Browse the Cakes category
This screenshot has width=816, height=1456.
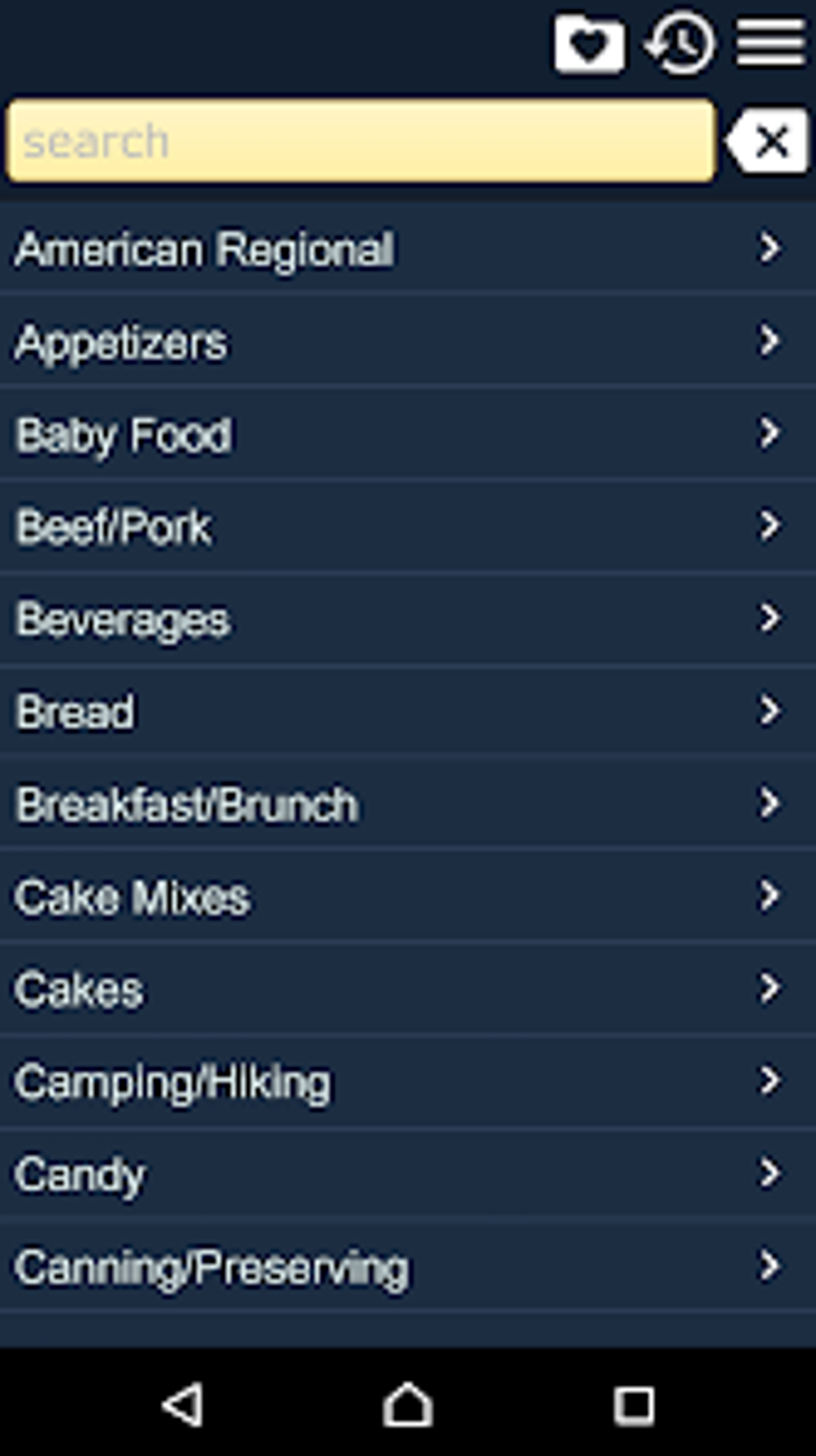click(x=408, y=989)
